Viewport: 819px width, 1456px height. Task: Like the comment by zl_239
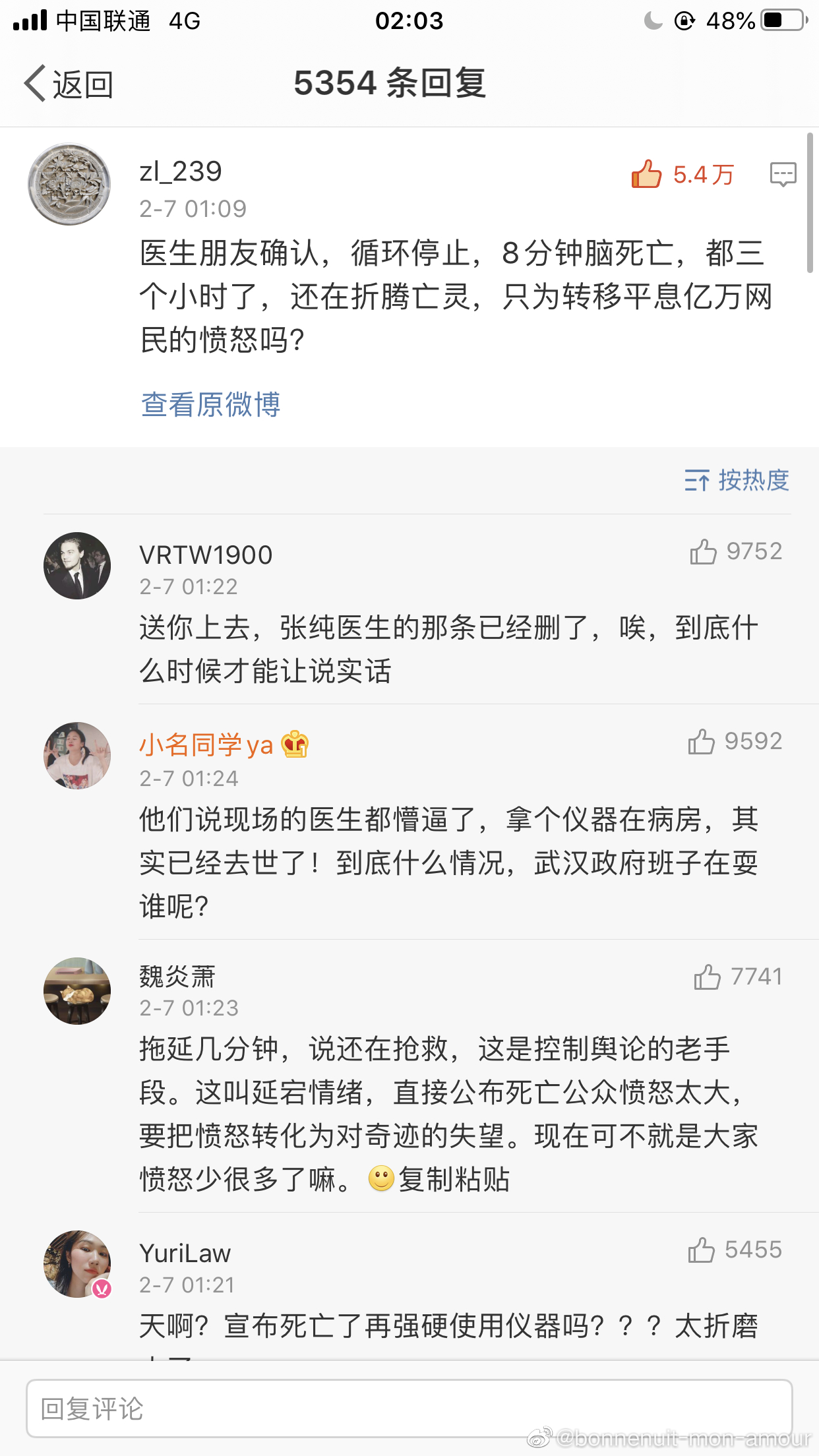pos(646,174)
